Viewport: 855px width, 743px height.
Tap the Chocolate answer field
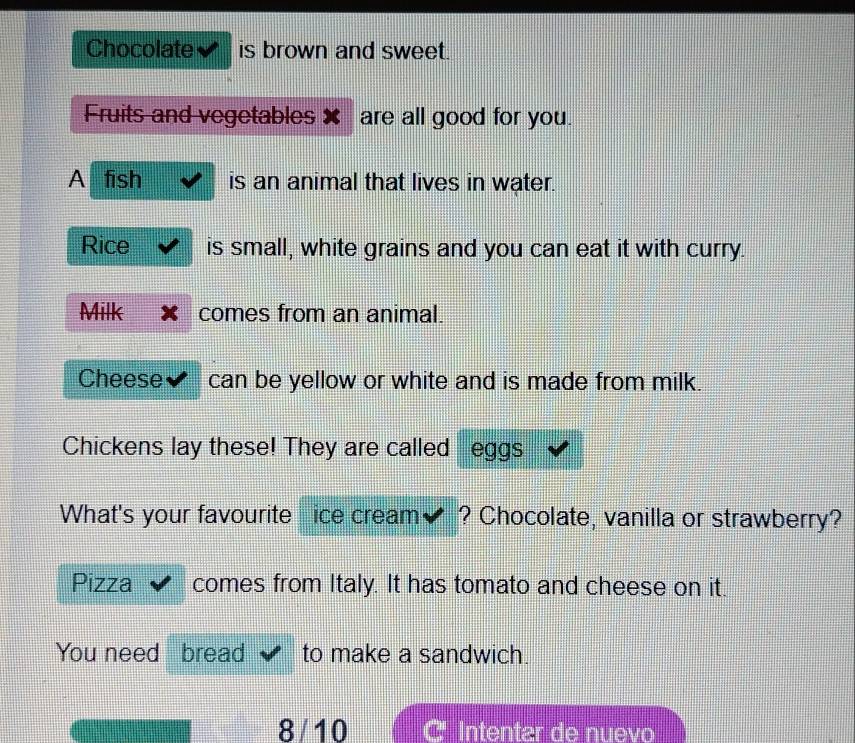151,49
